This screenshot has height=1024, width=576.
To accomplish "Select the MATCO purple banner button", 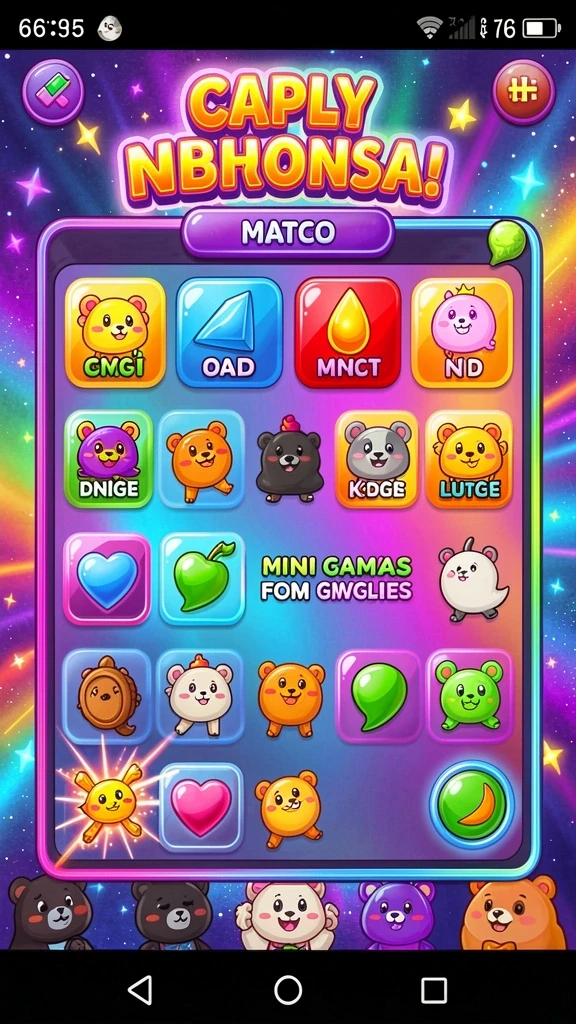I will (x=288, y=232).
